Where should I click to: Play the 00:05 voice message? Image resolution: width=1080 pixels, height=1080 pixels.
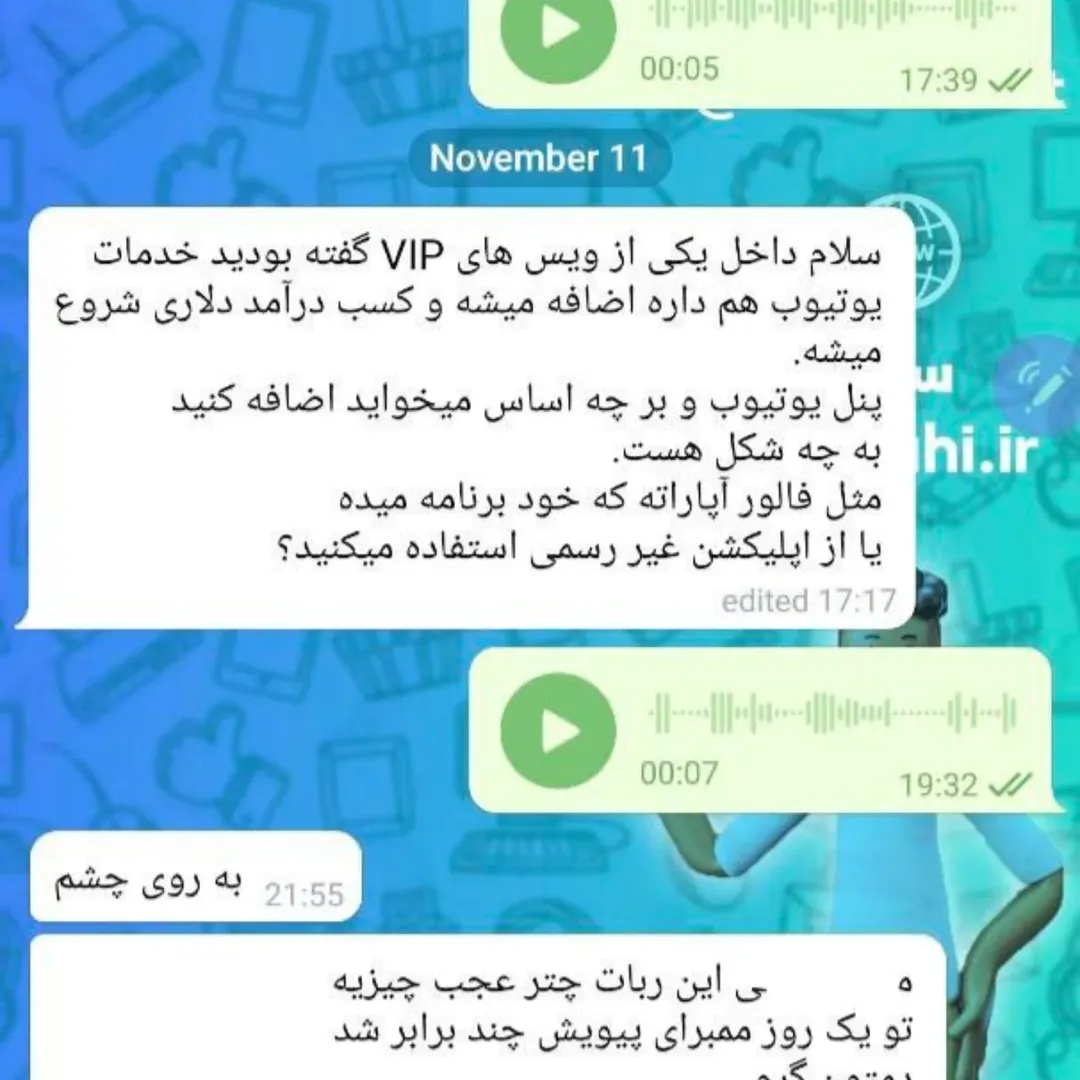pyautogui.click(x=557, y=28)
